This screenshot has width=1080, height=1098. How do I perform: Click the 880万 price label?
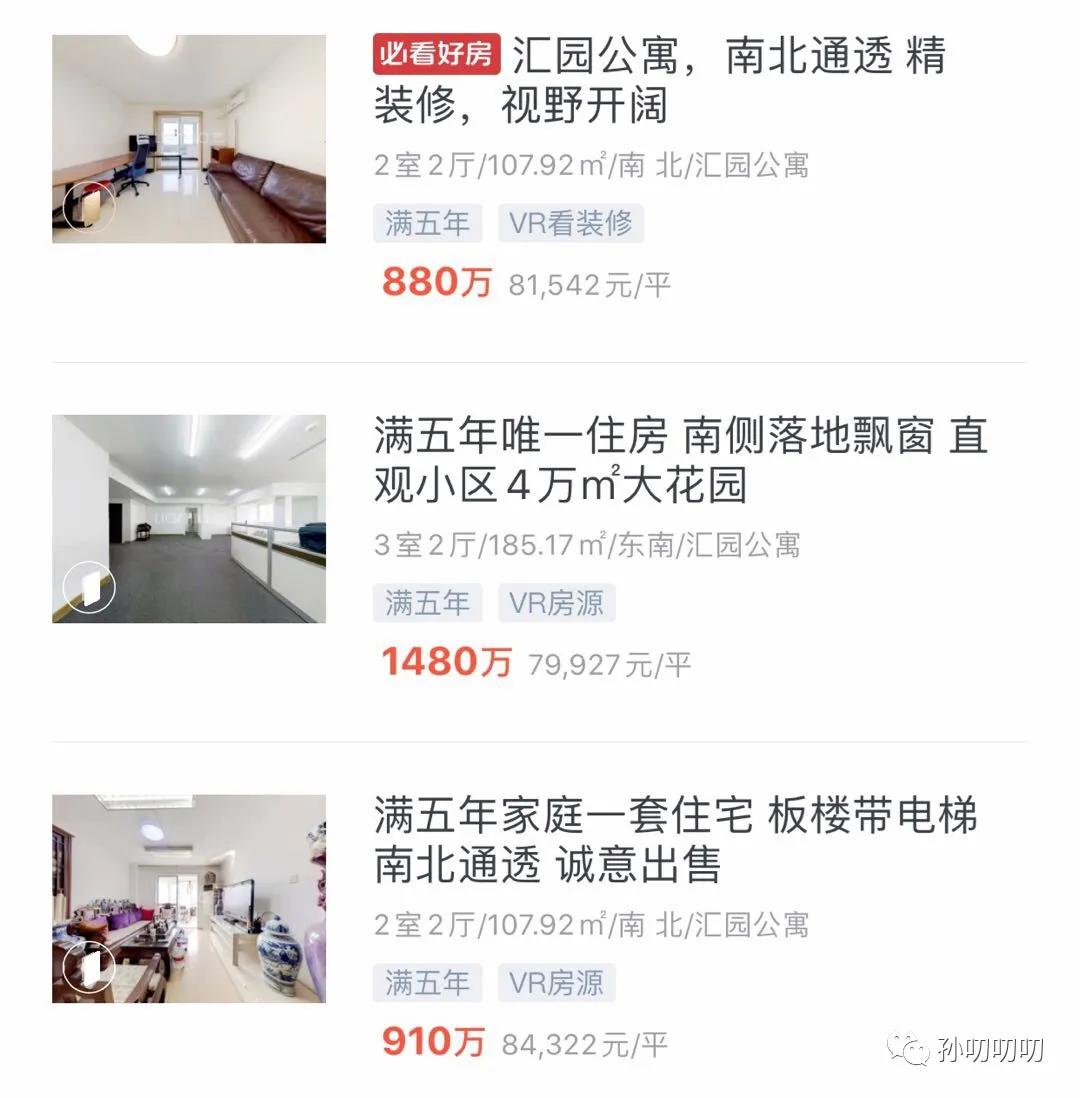click(x=437, y=282)
